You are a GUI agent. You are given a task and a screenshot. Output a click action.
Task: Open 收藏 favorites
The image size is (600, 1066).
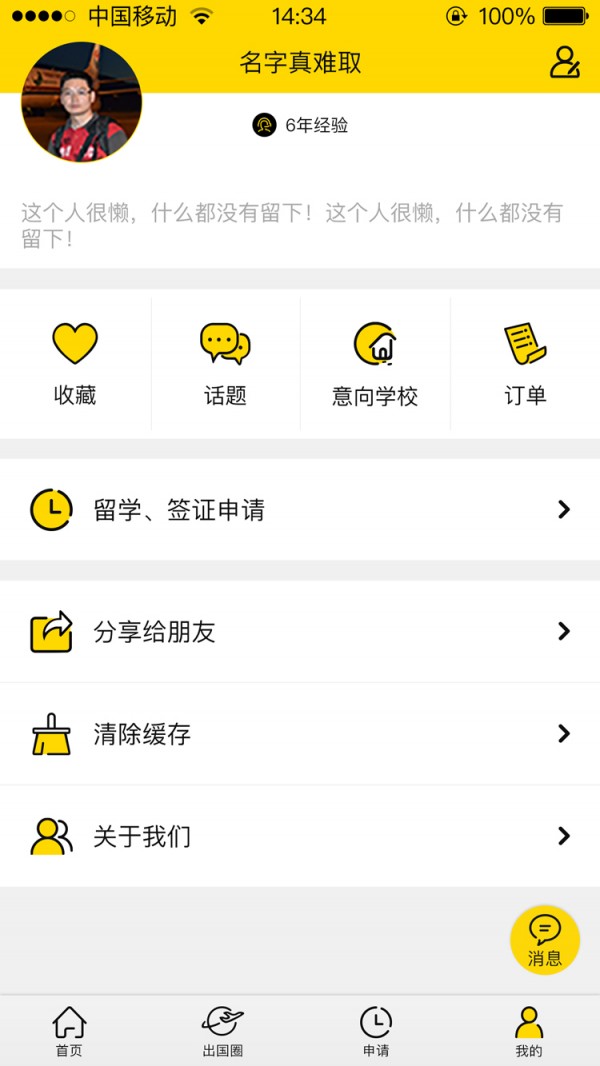(x=75, y=364)
